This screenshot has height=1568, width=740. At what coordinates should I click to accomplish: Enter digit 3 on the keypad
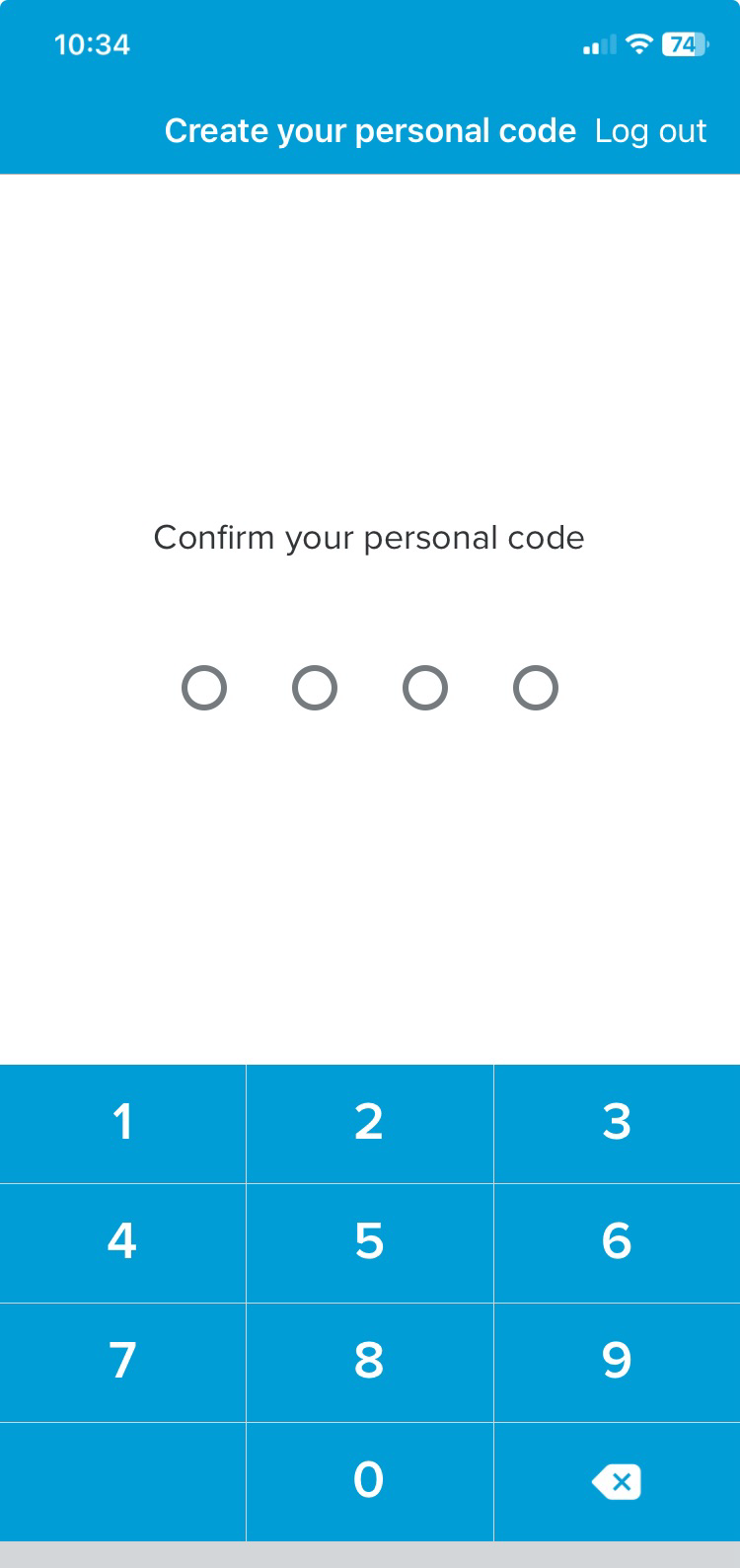618,1123
